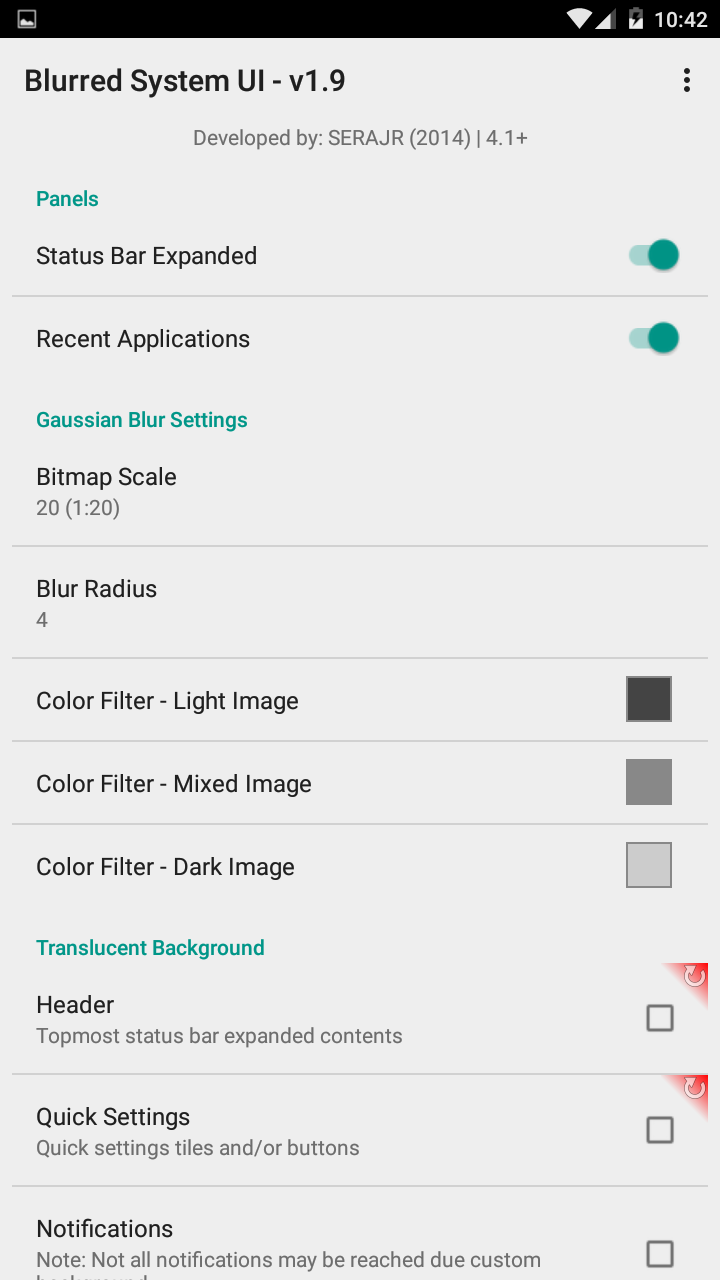Screen dimensions: 720x1280
Task: Toggle the Status Bar Expanded switch
Action: coord(654,256)
